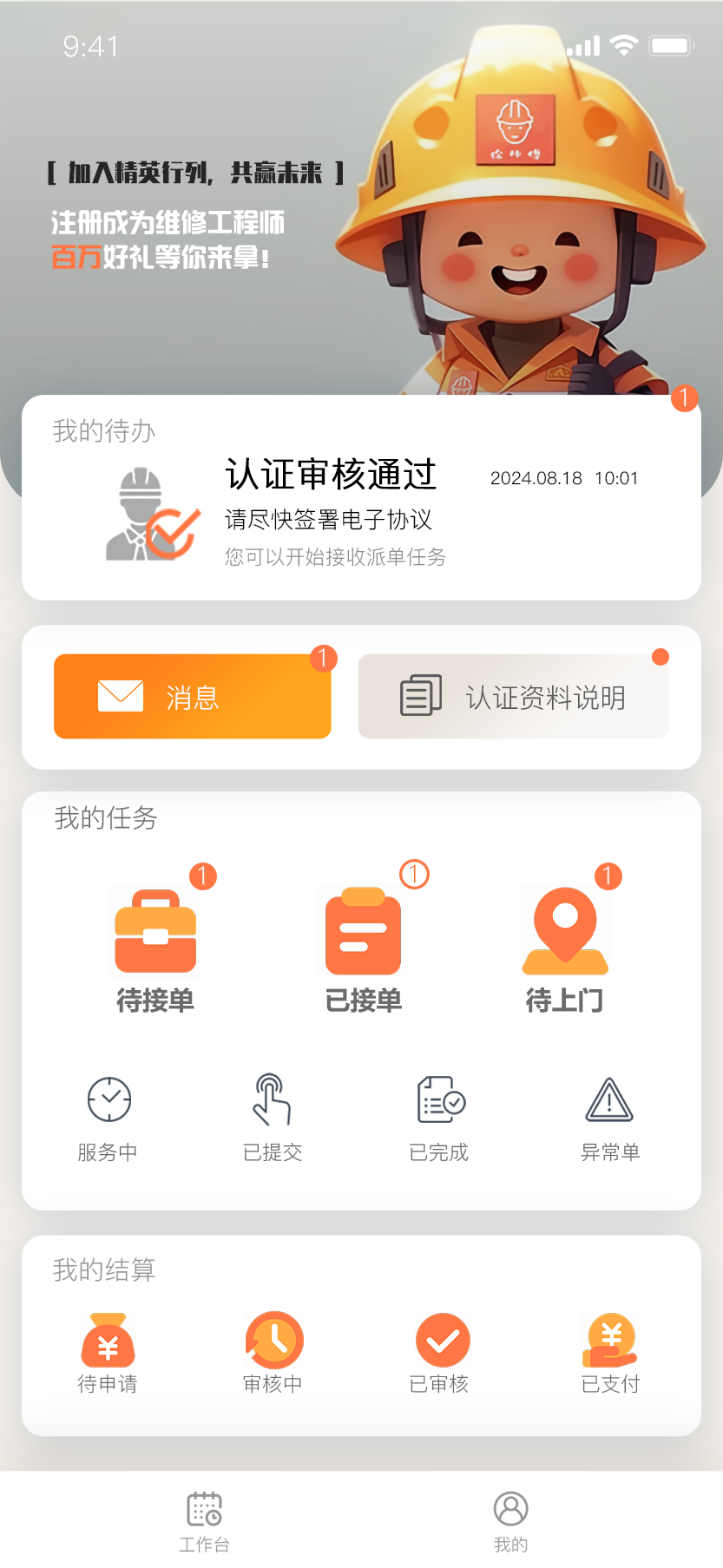Switch to the 工作台 tab
The height and width of the screenshot is (1568, 723).
[x=205, y=1520]
